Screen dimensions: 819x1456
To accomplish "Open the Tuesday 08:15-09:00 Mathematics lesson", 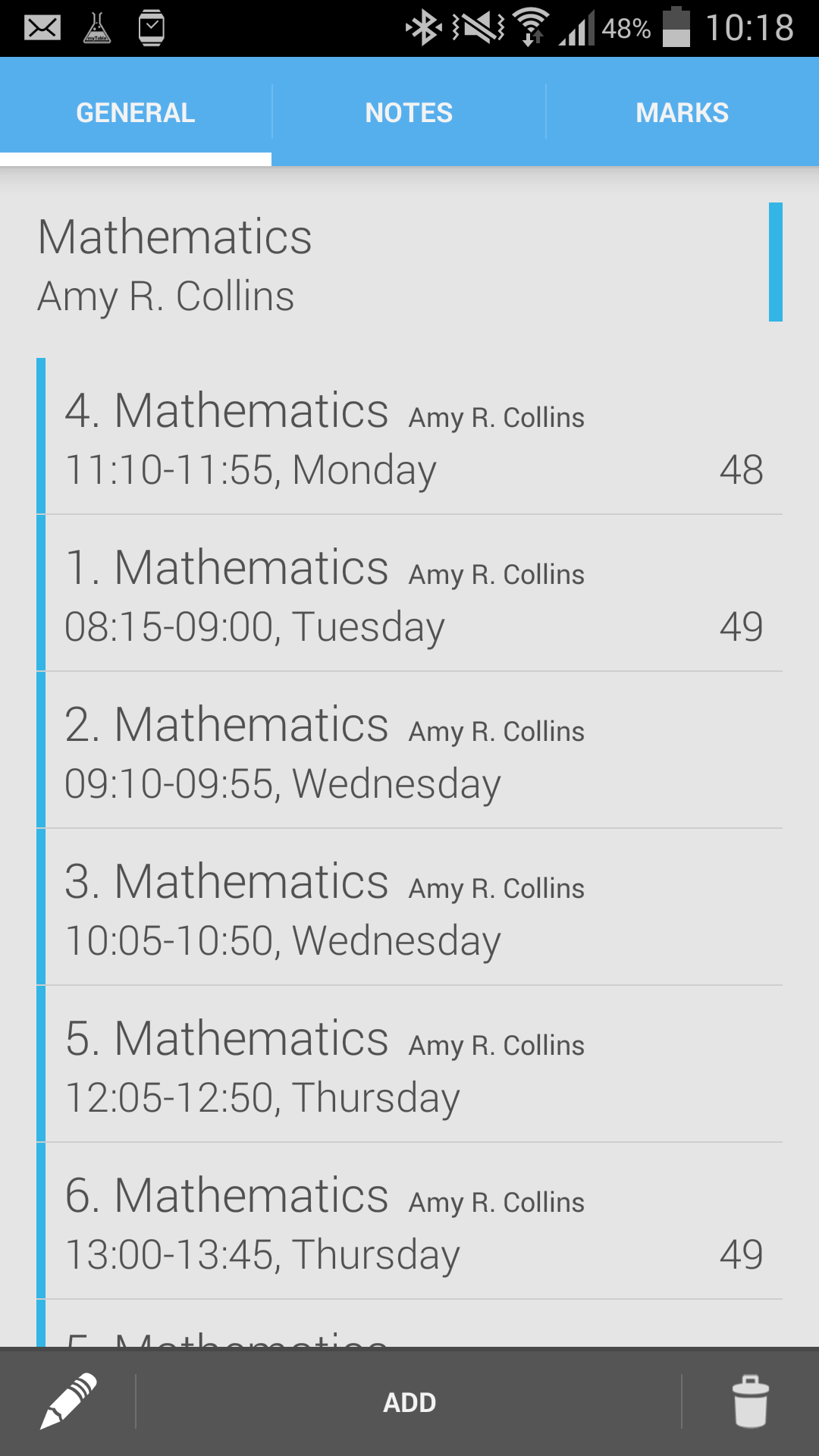I will 409,595.
